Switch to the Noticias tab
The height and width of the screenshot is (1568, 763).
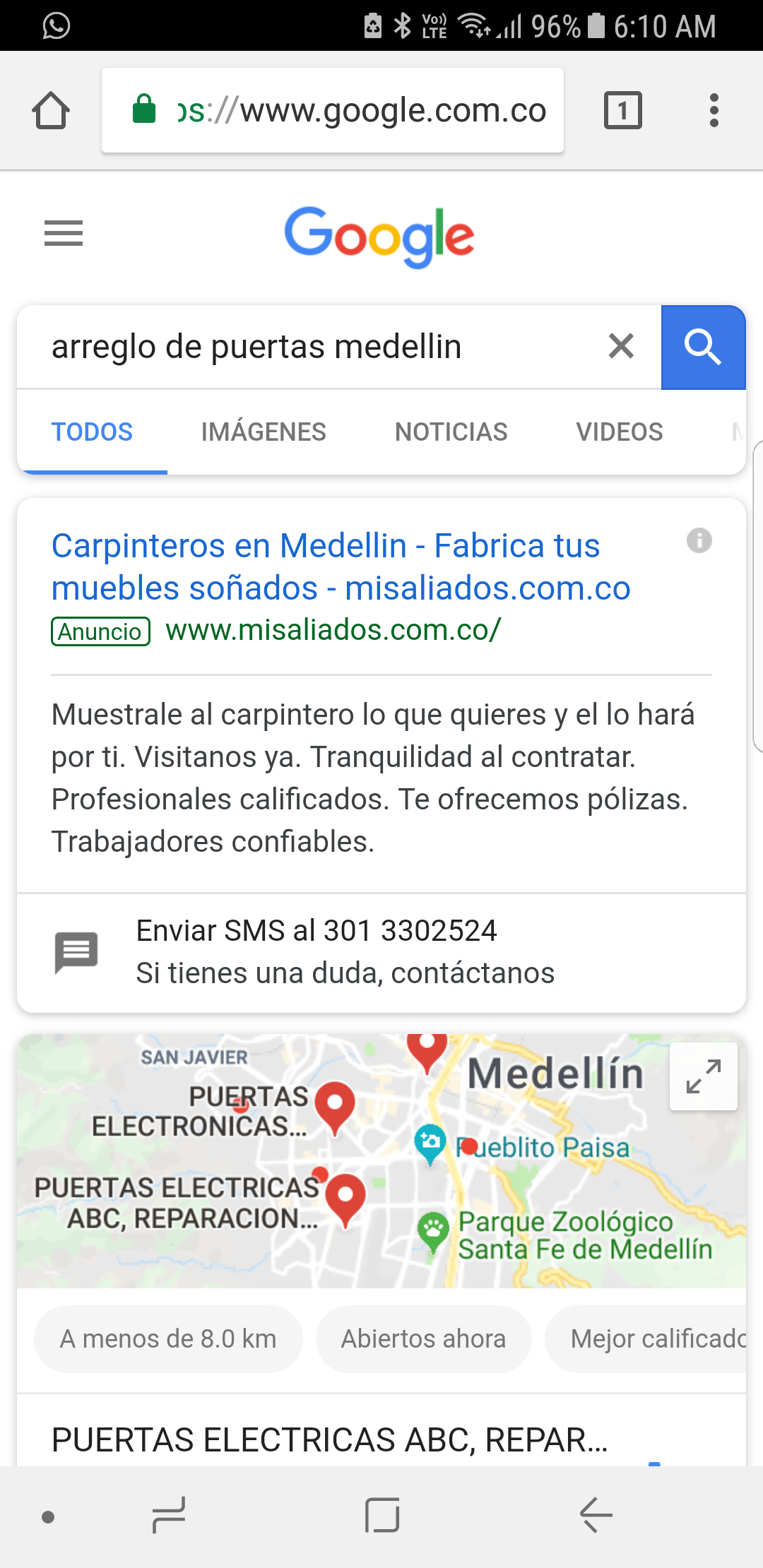point(451,432)
